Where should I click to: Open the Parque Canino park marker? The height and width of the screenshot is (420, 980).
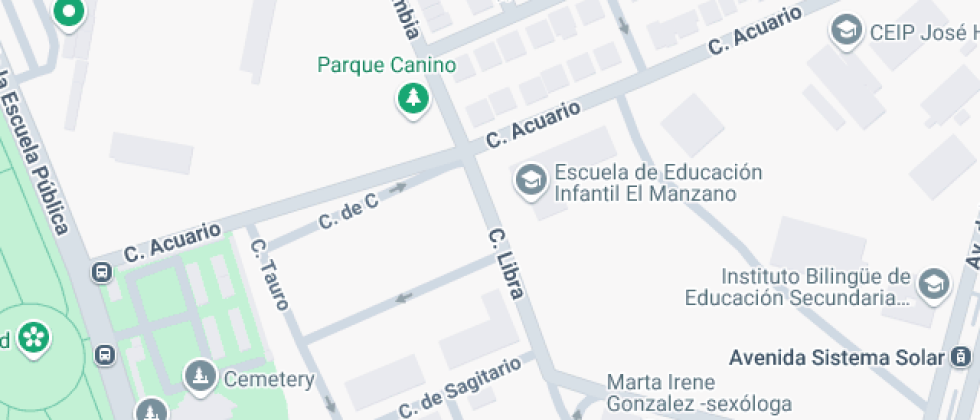point(412,98)
